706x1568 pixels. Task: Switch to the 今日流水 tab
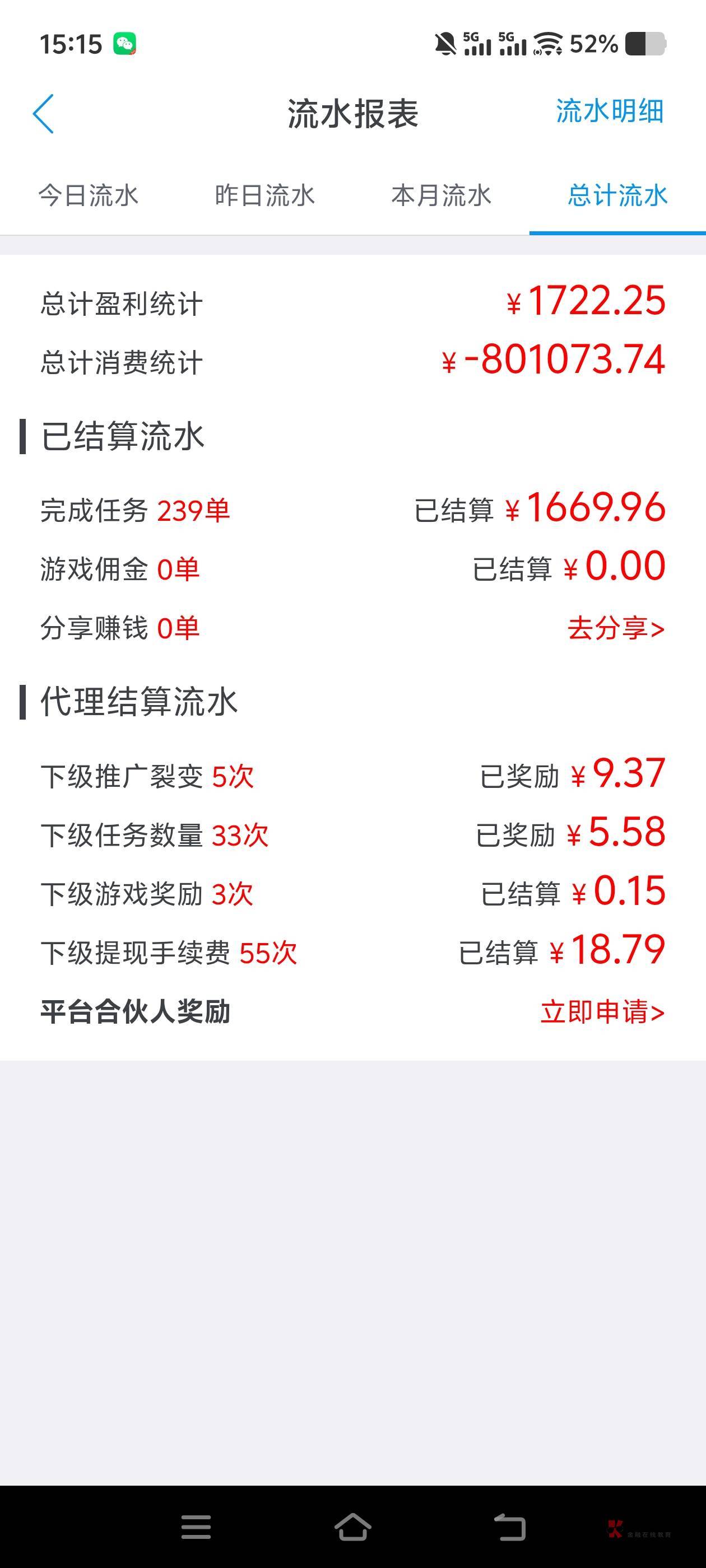(x=89, y=196)
